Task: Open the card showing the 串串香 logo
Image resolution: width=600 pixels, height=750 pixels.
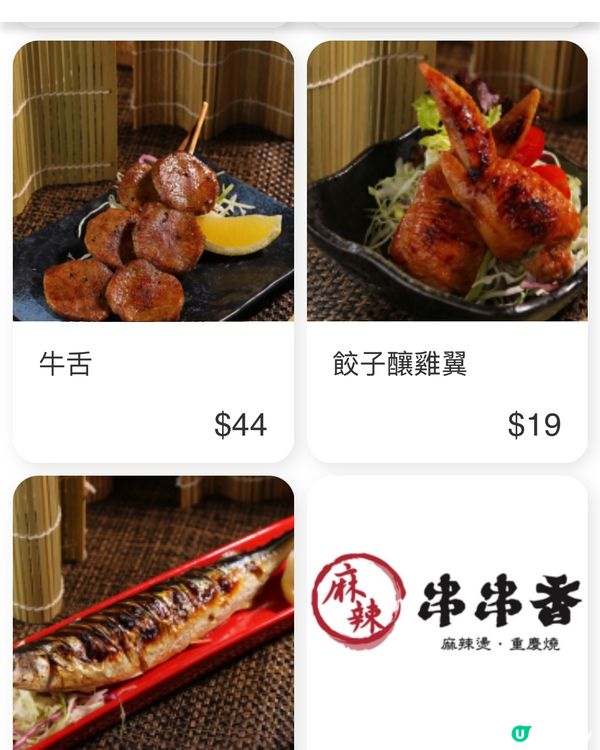Action: pyautogui.click(x=447, y=612)
